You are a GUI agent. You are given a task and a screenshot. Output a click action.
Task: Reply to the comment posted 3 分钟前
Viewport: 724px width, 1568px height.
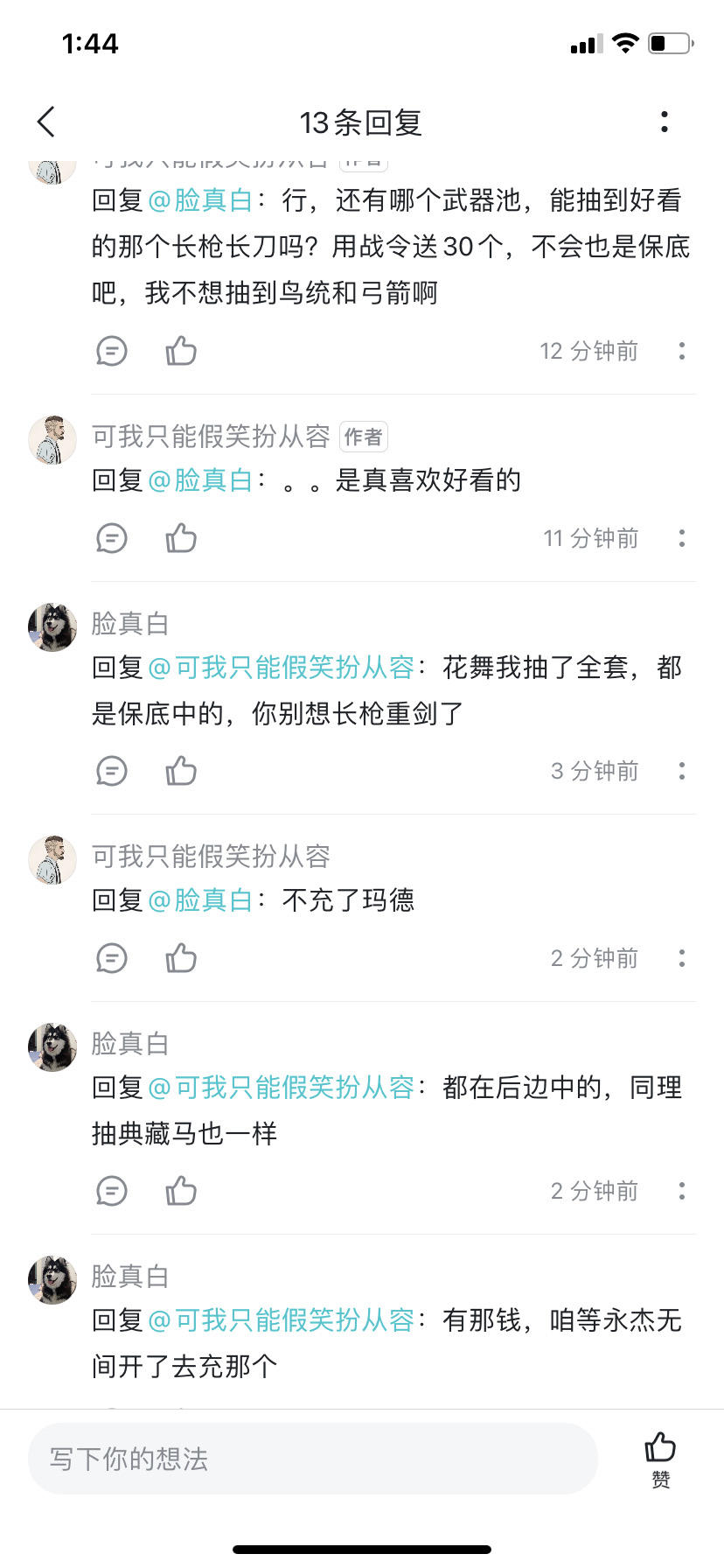click(x=112, y=771)
